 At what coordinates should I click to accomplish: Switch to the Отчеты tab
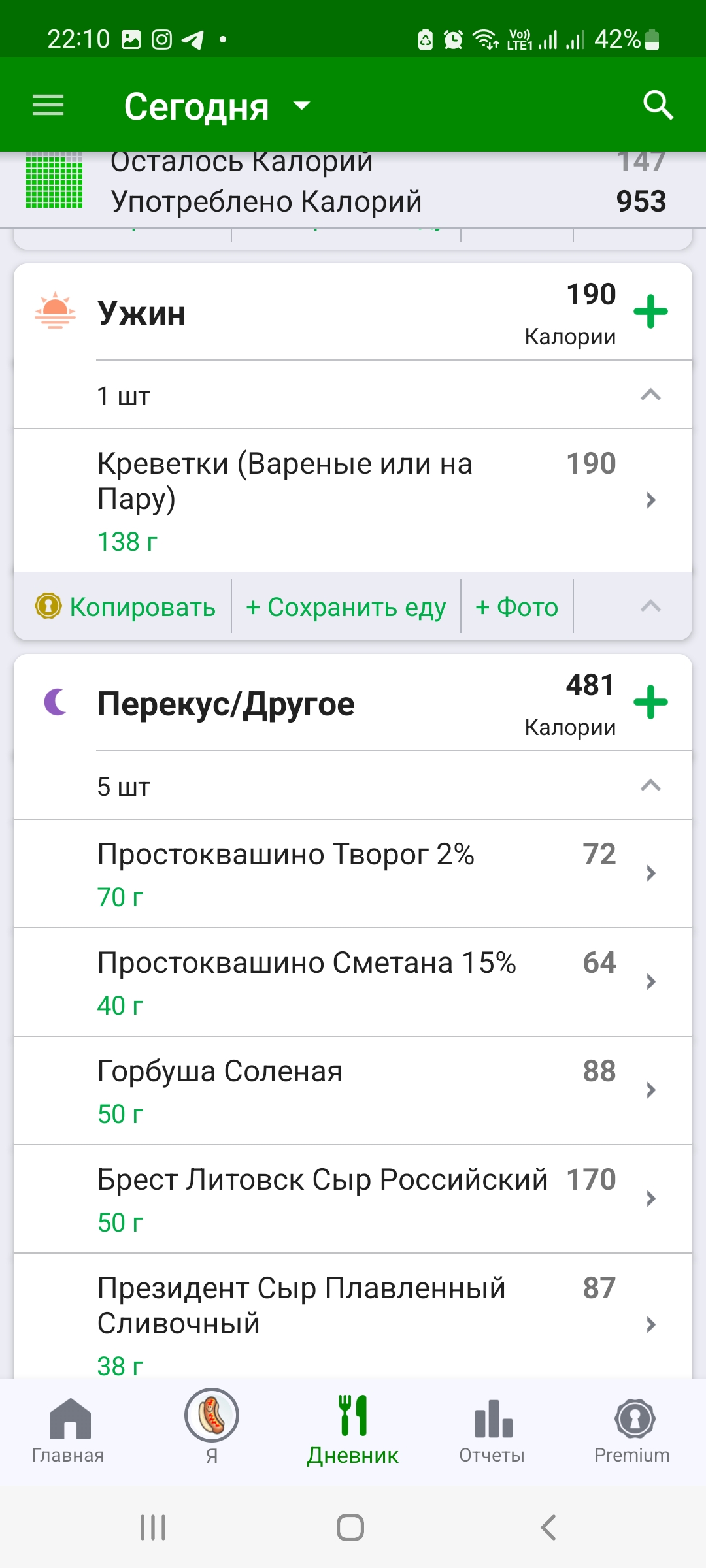pyautogui.click(x=492, y=1429)
